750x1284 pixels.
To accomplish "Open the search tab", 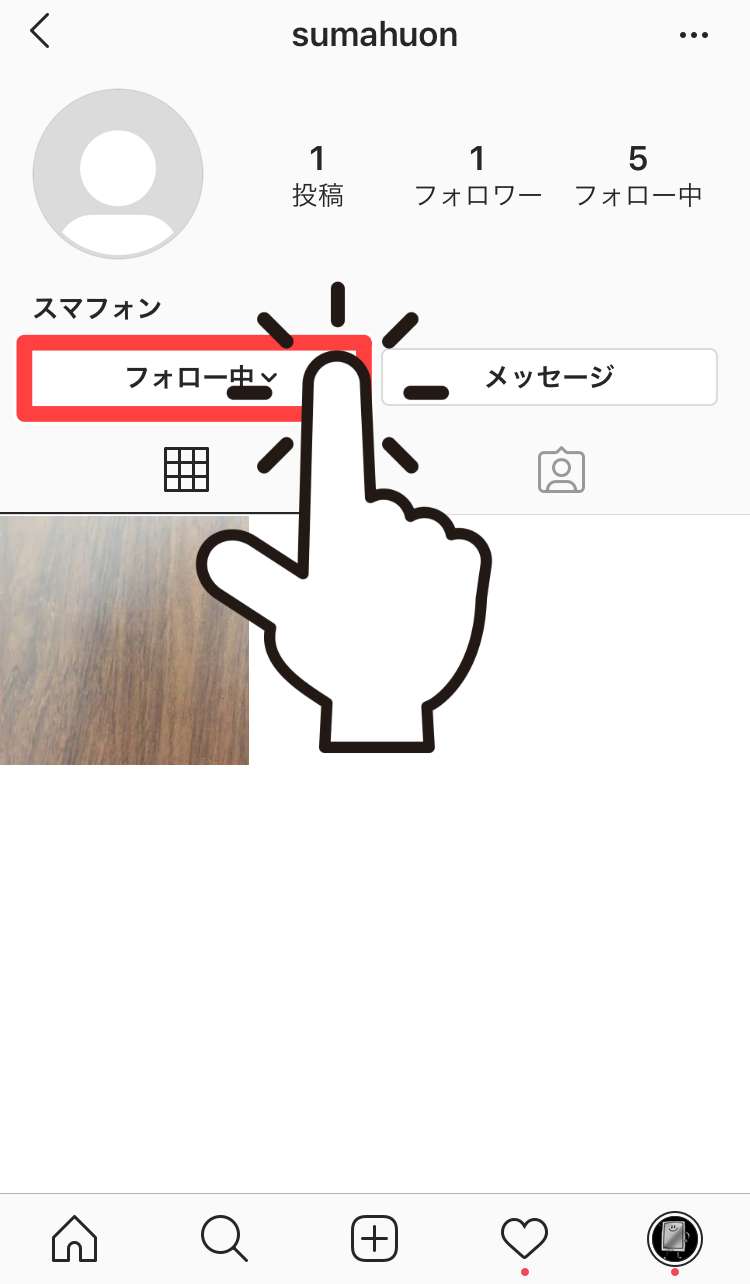I will point(224,1239).
